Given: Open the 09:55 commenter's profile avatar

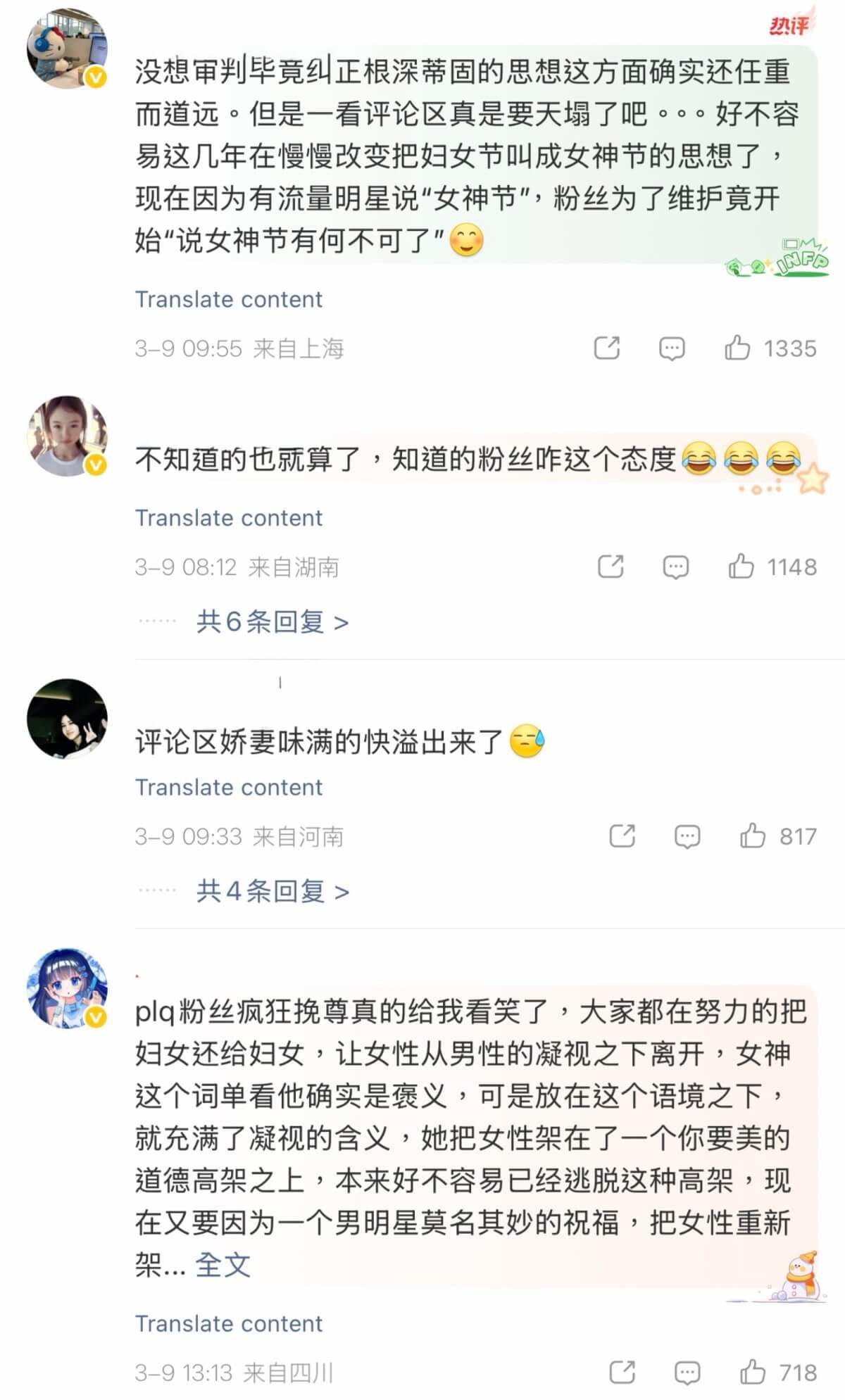Looking at the screenshot, I should pos(67,49).
